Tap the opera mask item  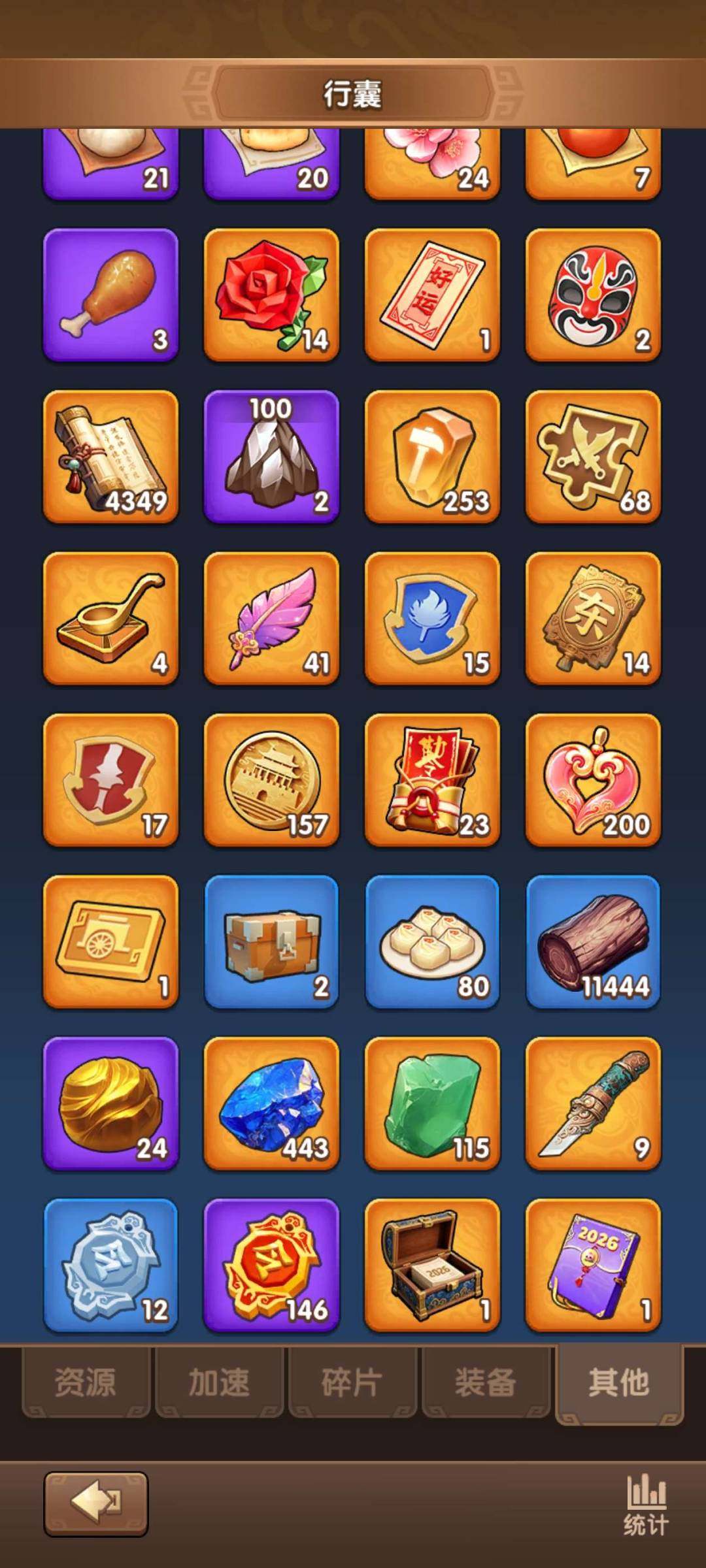[593, 295]
